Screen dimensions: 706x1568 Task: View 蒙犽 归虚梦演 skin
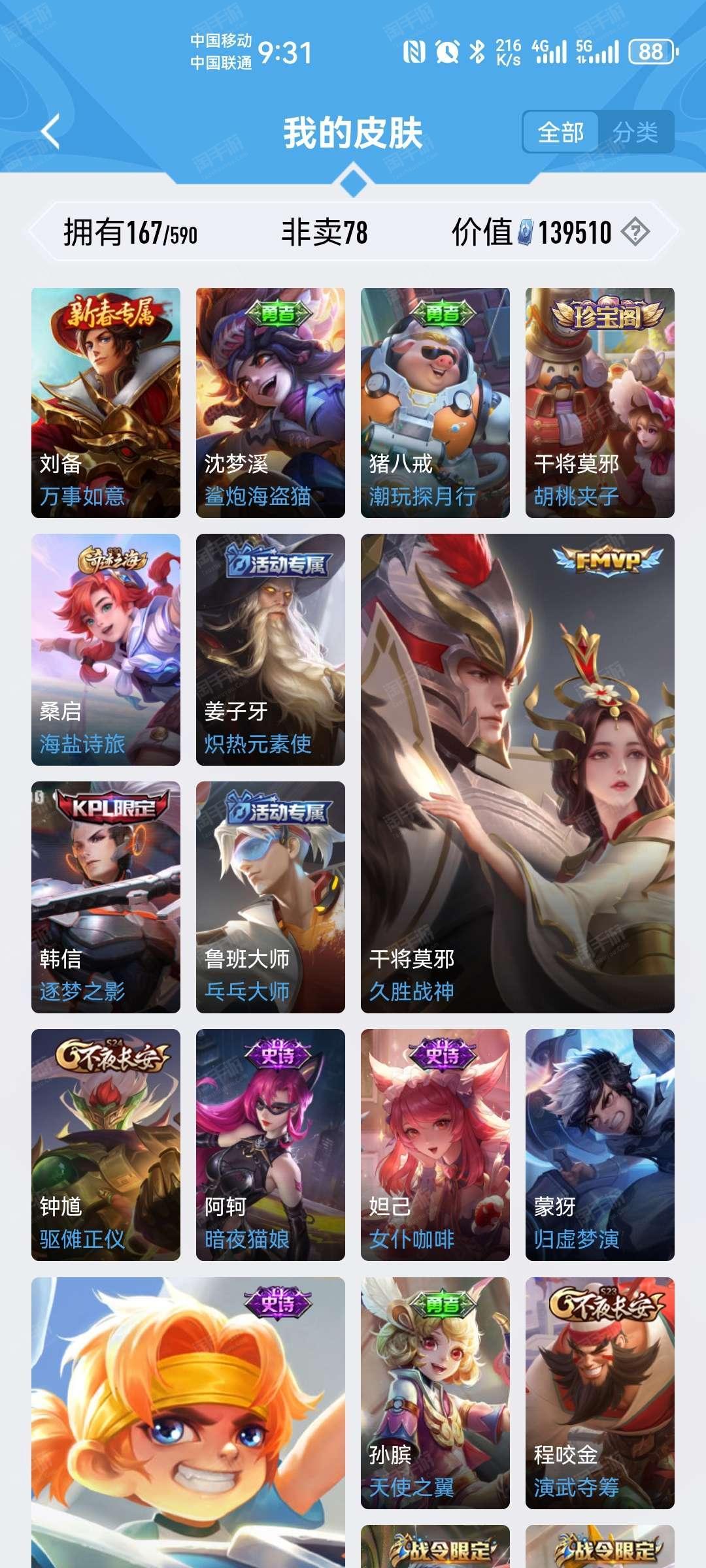[x=600, y=1145]
